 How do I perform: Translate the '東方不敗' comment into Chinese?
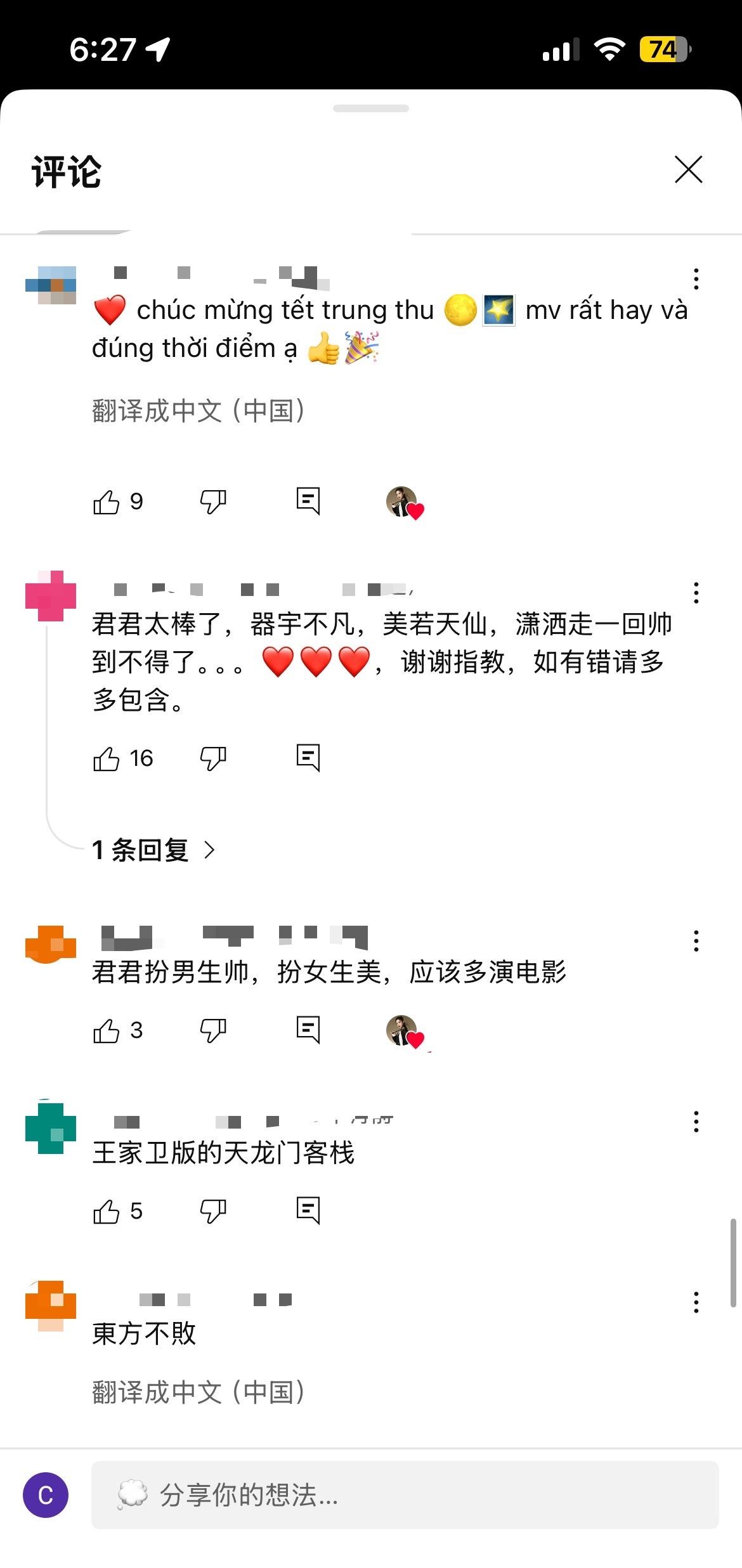199,1392
